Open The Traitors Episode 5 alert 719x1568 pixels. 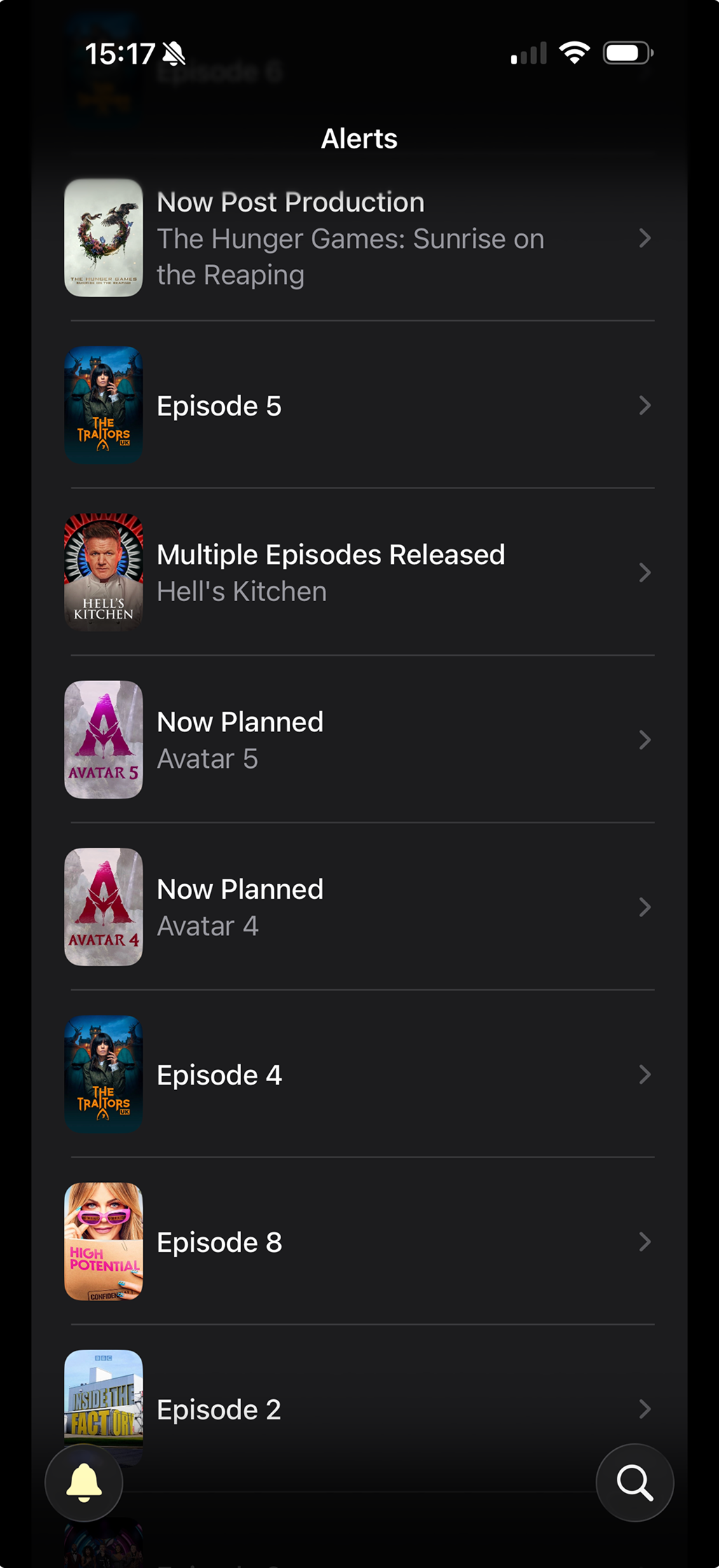tap(359, 406)
